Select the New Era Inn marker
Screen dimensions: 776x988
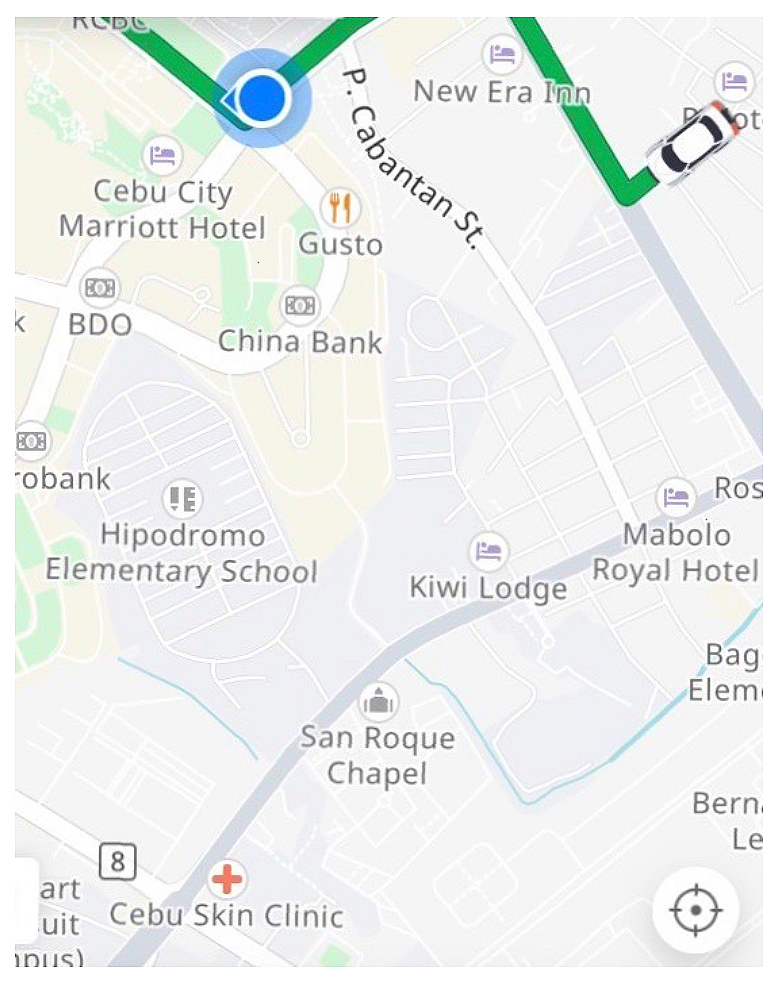tap(502, 54)
